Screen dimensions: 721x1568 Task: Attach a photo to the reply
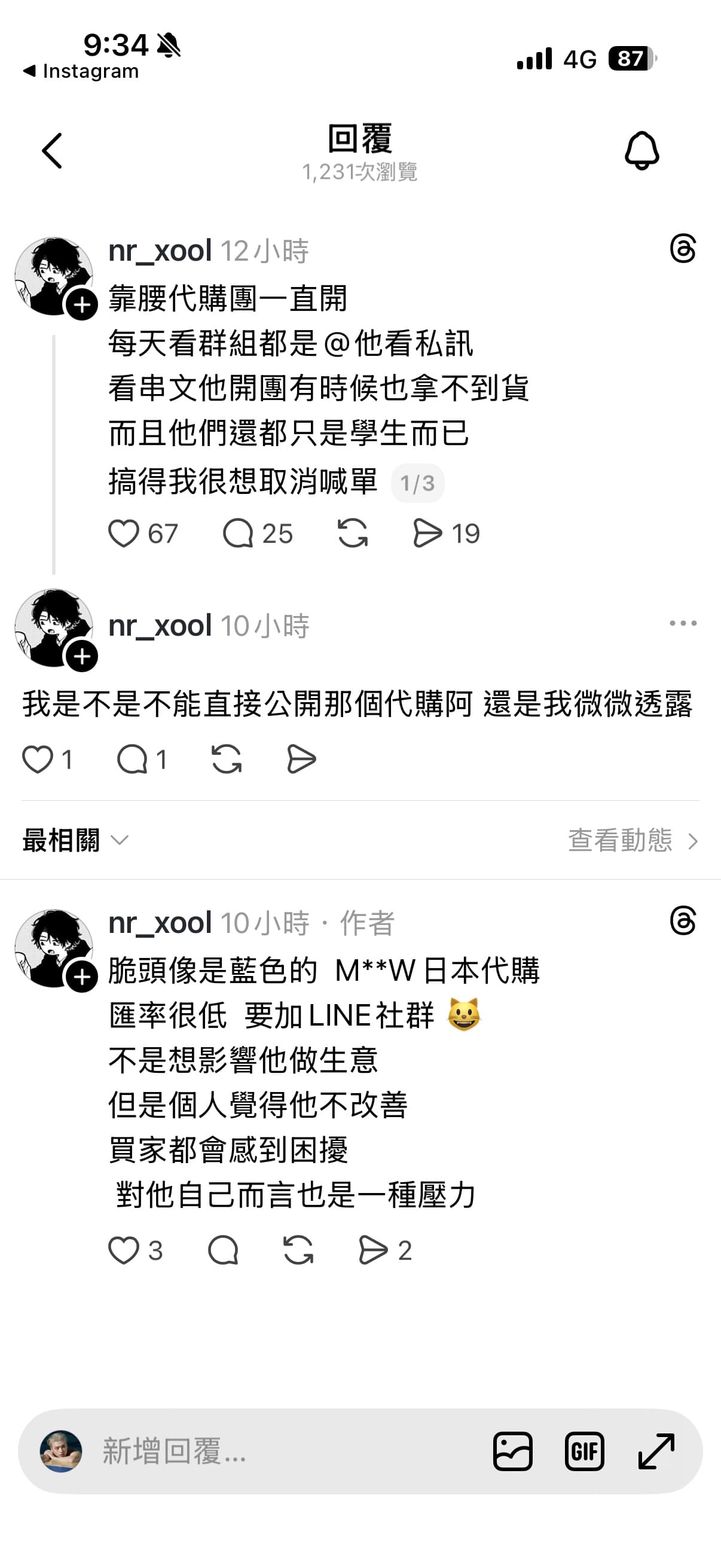512,1451
